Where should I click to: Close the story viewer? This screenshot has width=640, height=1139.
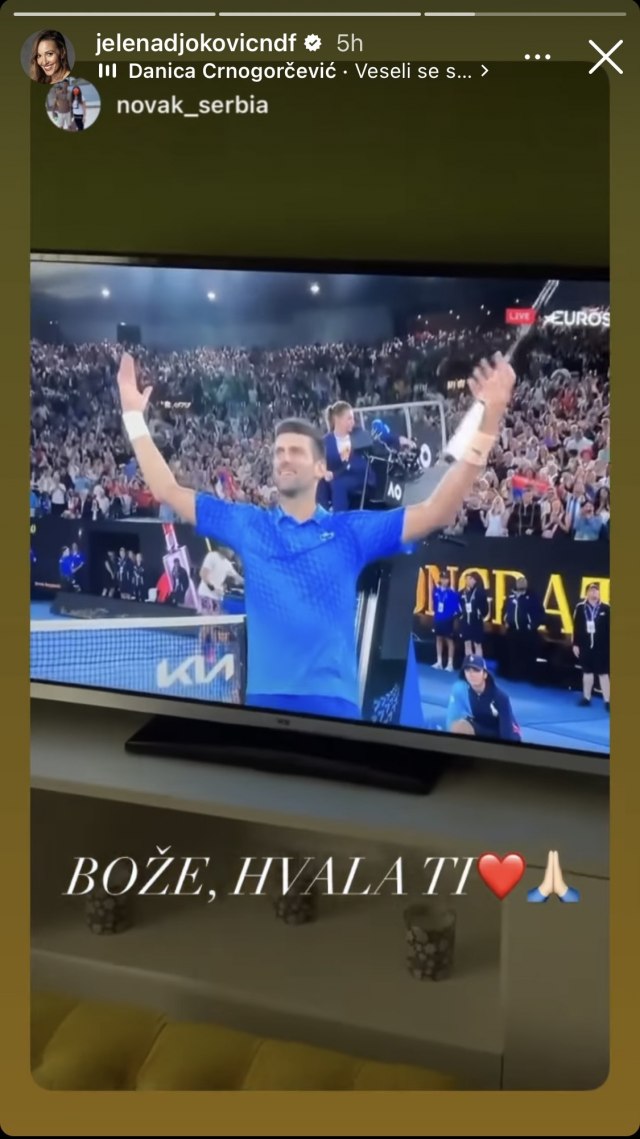[x=605, y=57]
